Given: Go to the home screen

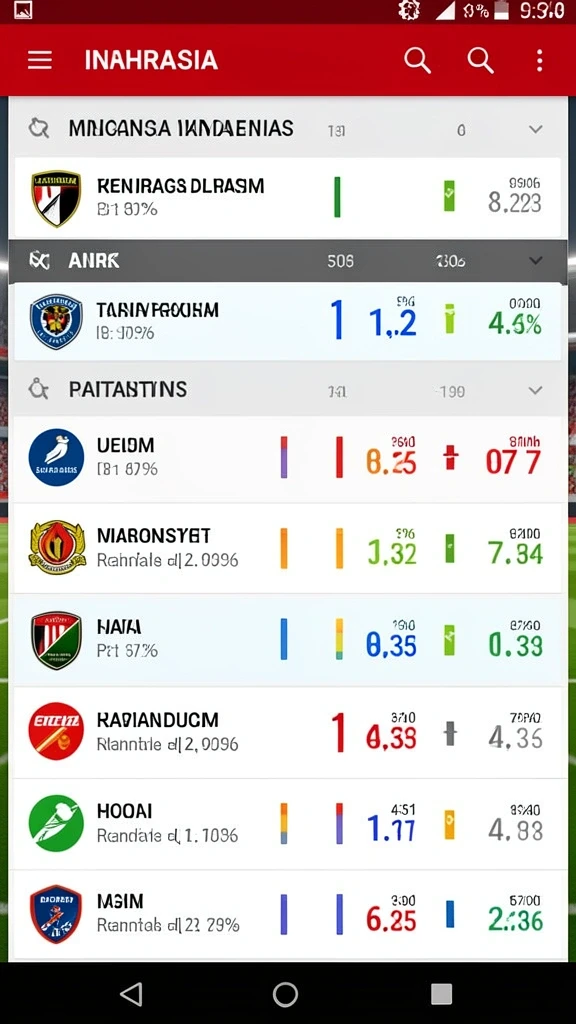Looking at the screenshot, I should [x=285, y=994].
